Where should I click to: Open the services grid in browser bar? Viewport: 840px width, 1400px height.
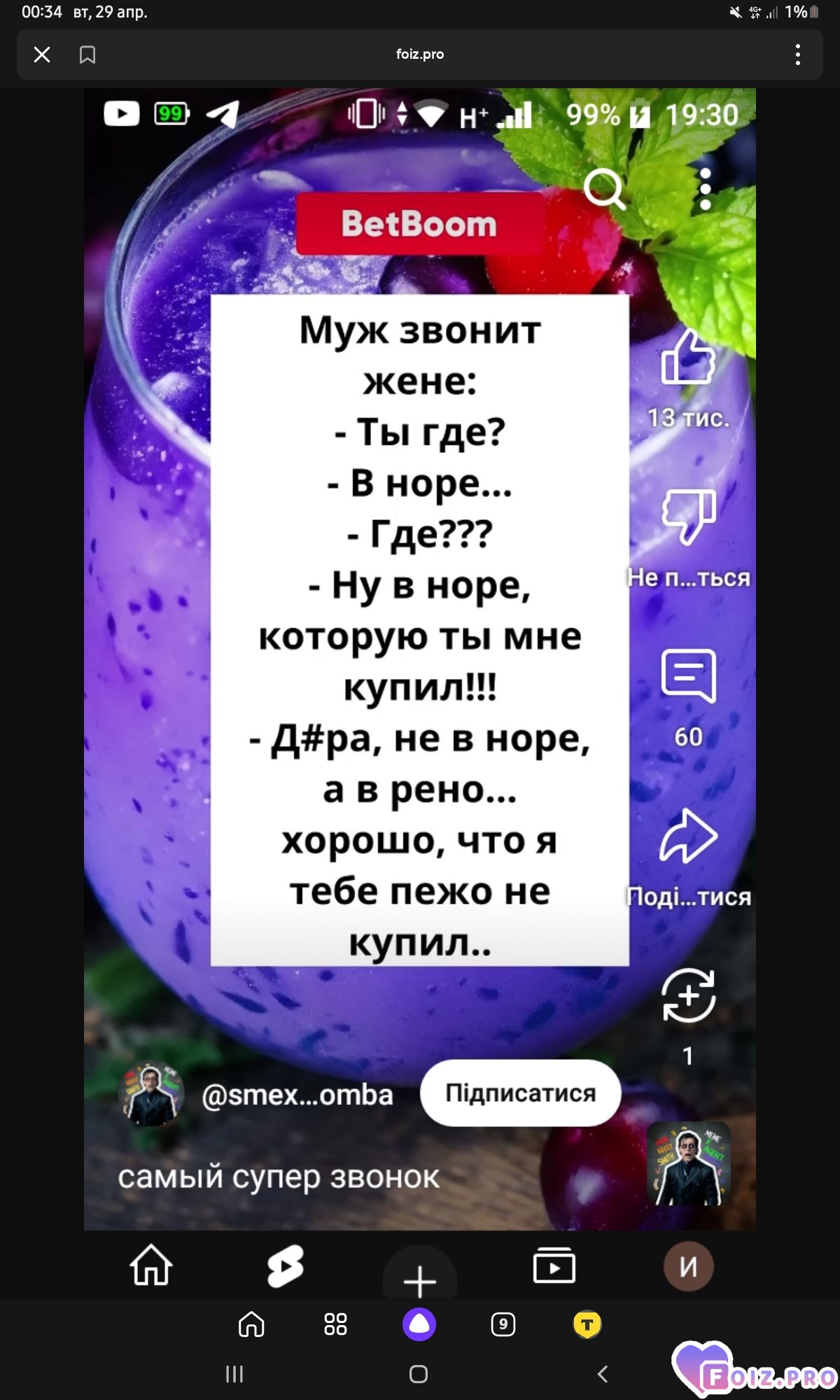point(335,1324)
